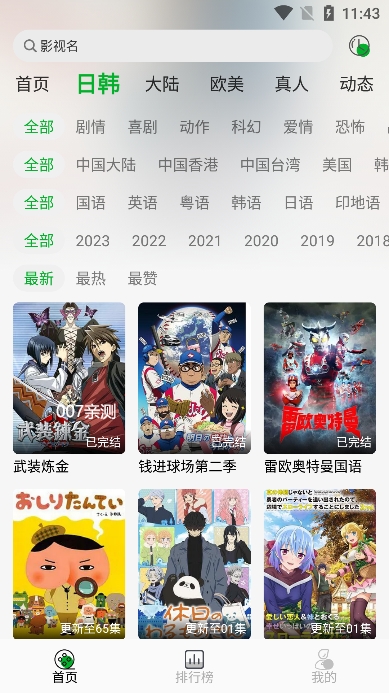
Task: Switch to the 欧美 top tab
Action: [226, 84]
